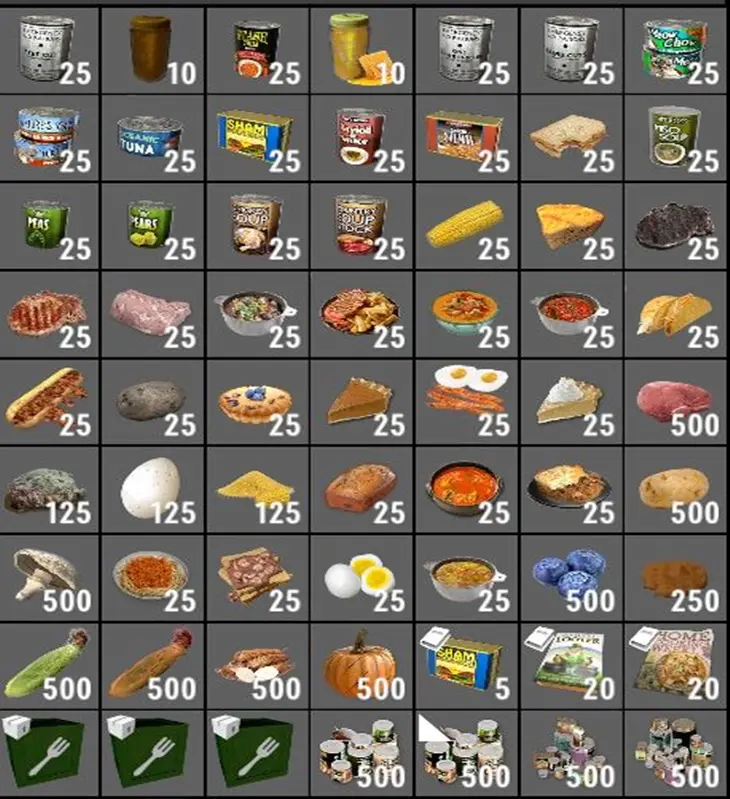Select the Pears can item

coord(152,225)
